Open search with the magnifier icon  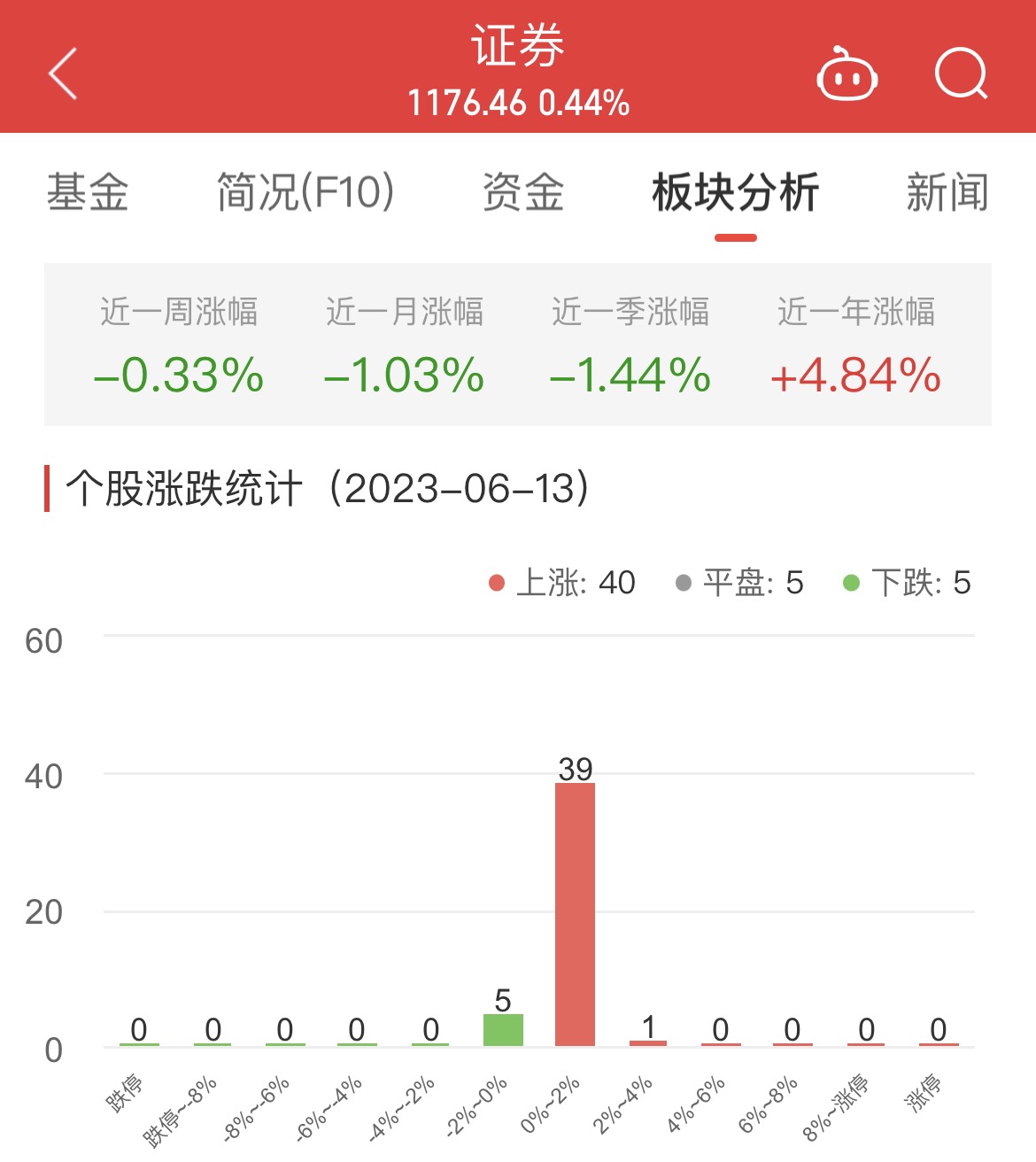click(961, 74)
